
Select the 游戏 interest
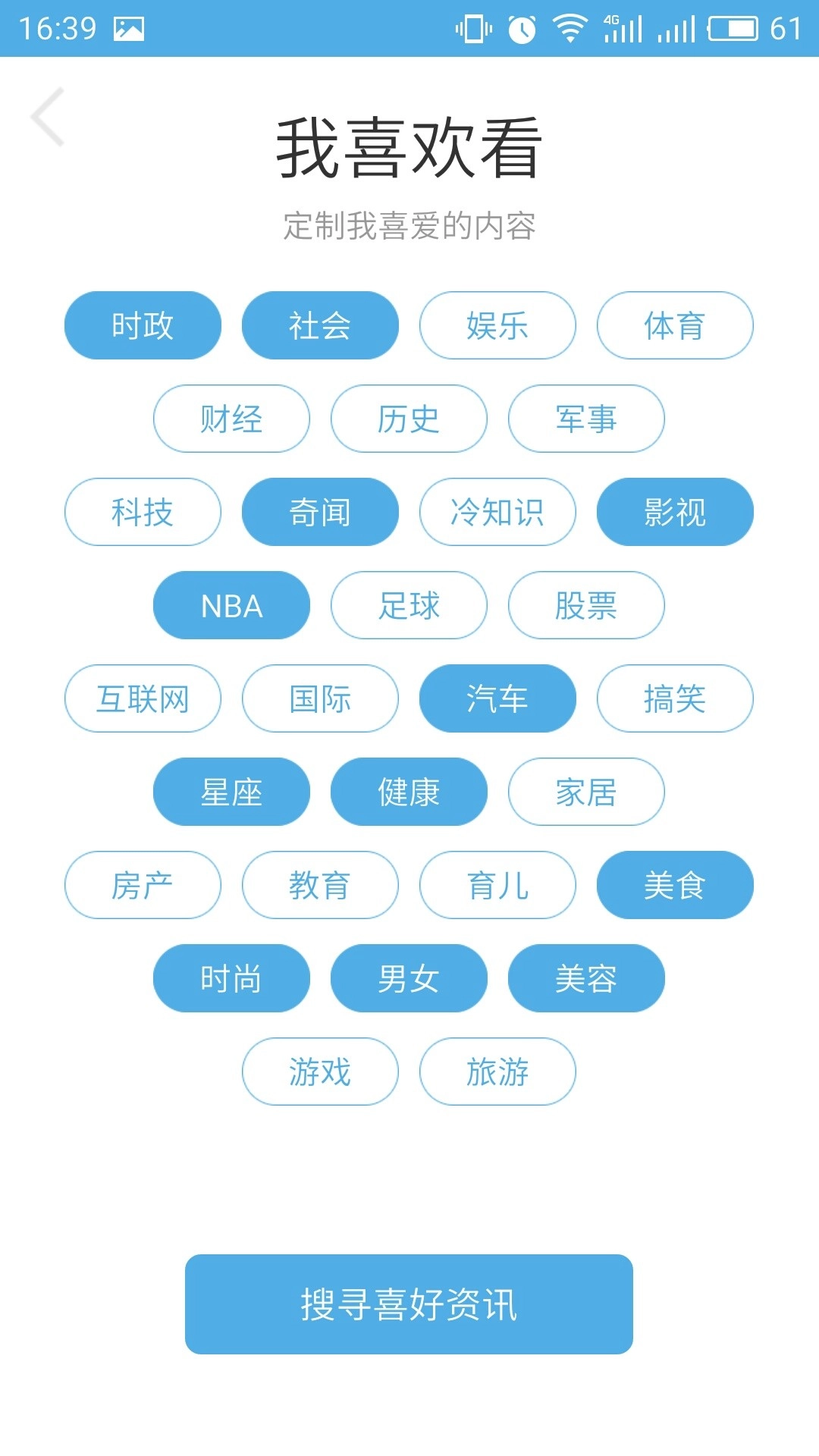click(319, 1072)
